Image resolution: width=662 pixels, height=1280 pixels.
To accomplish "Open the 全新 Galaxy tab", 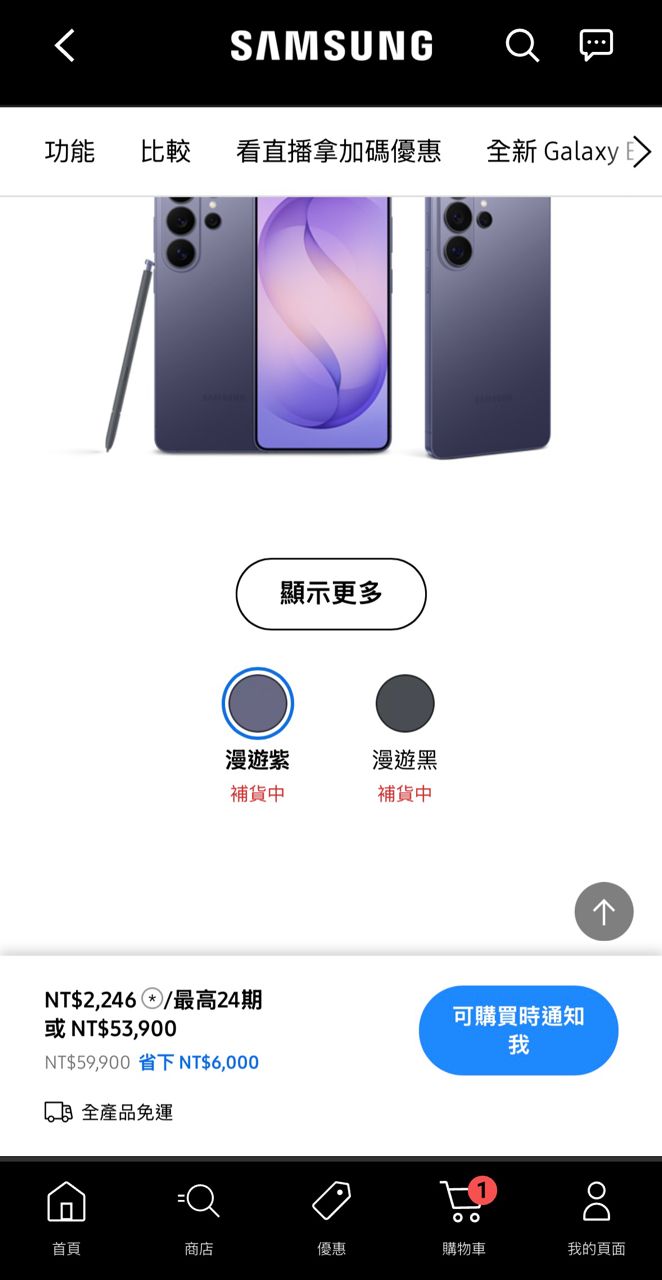I will (x=555, y=152).
